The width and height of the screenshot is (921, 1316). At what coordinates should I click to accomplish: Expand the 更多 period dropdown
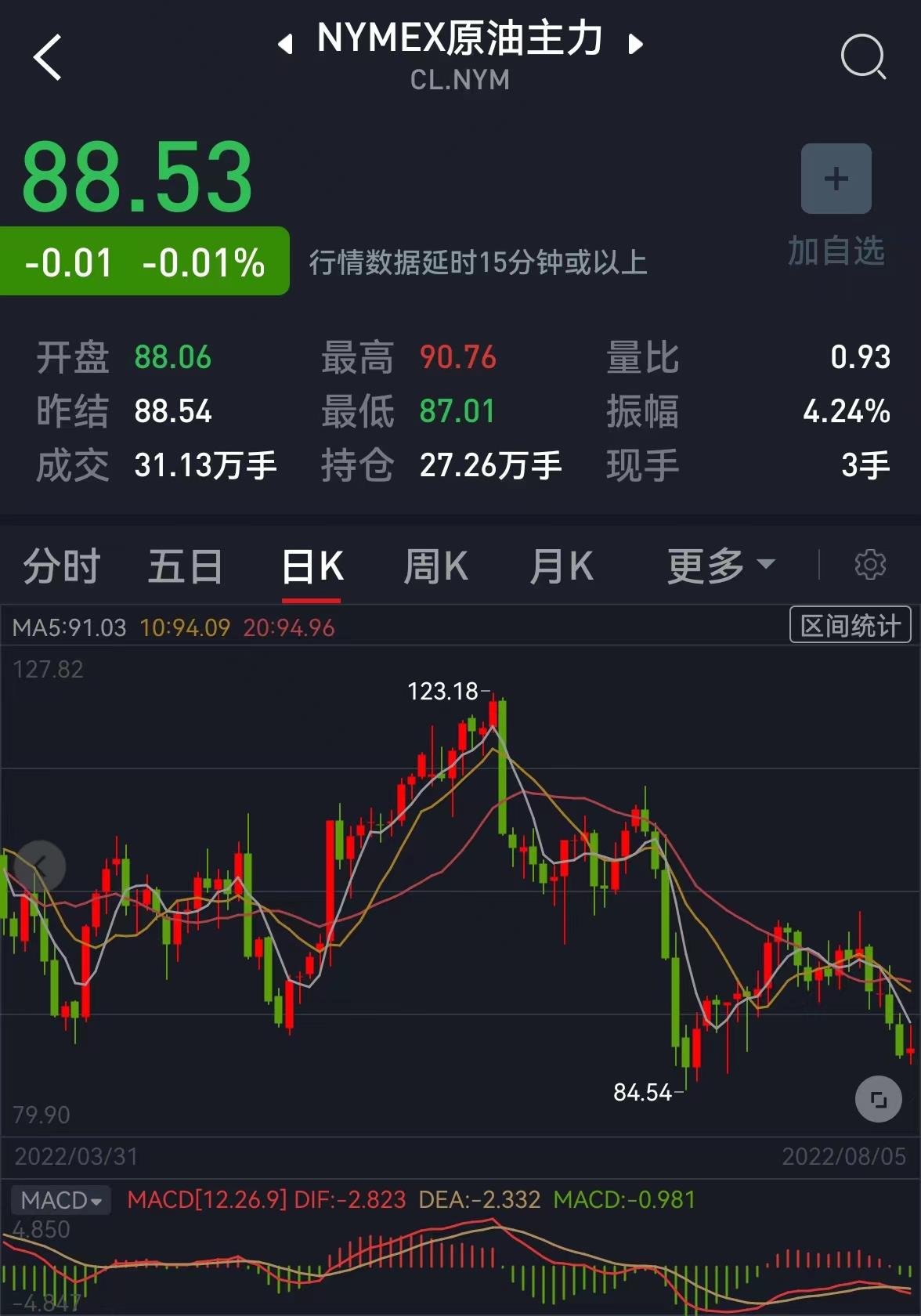pyautogui.click(x=721, y=566)
